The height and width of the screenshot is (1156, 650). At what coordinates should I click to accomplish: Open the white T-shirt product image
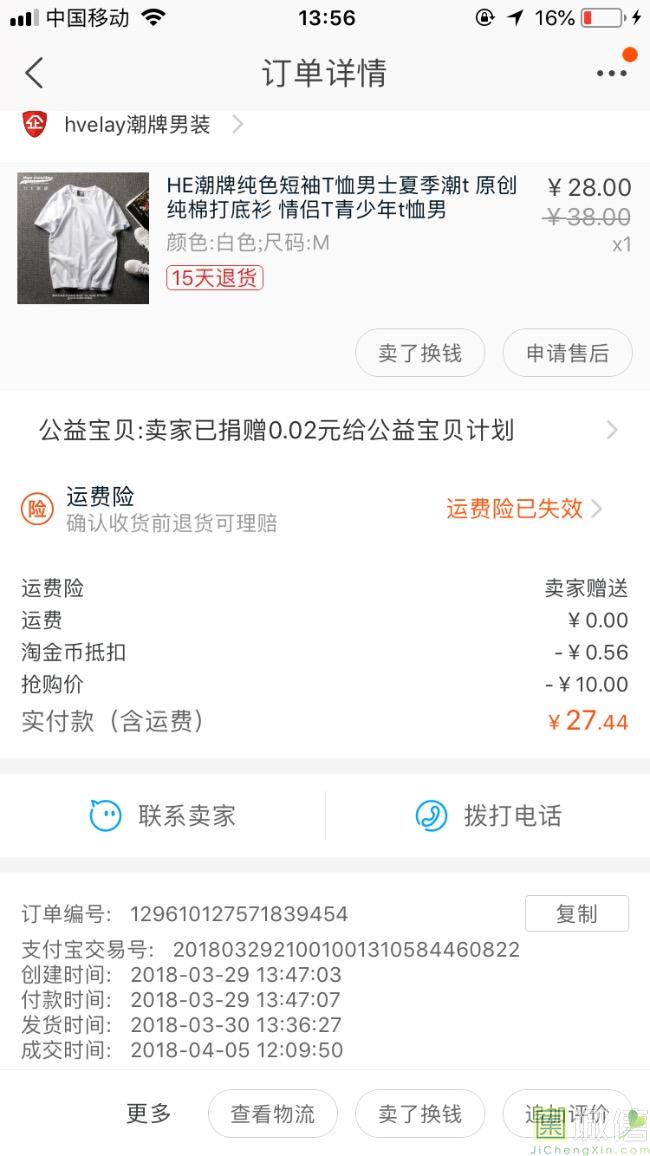83,238
